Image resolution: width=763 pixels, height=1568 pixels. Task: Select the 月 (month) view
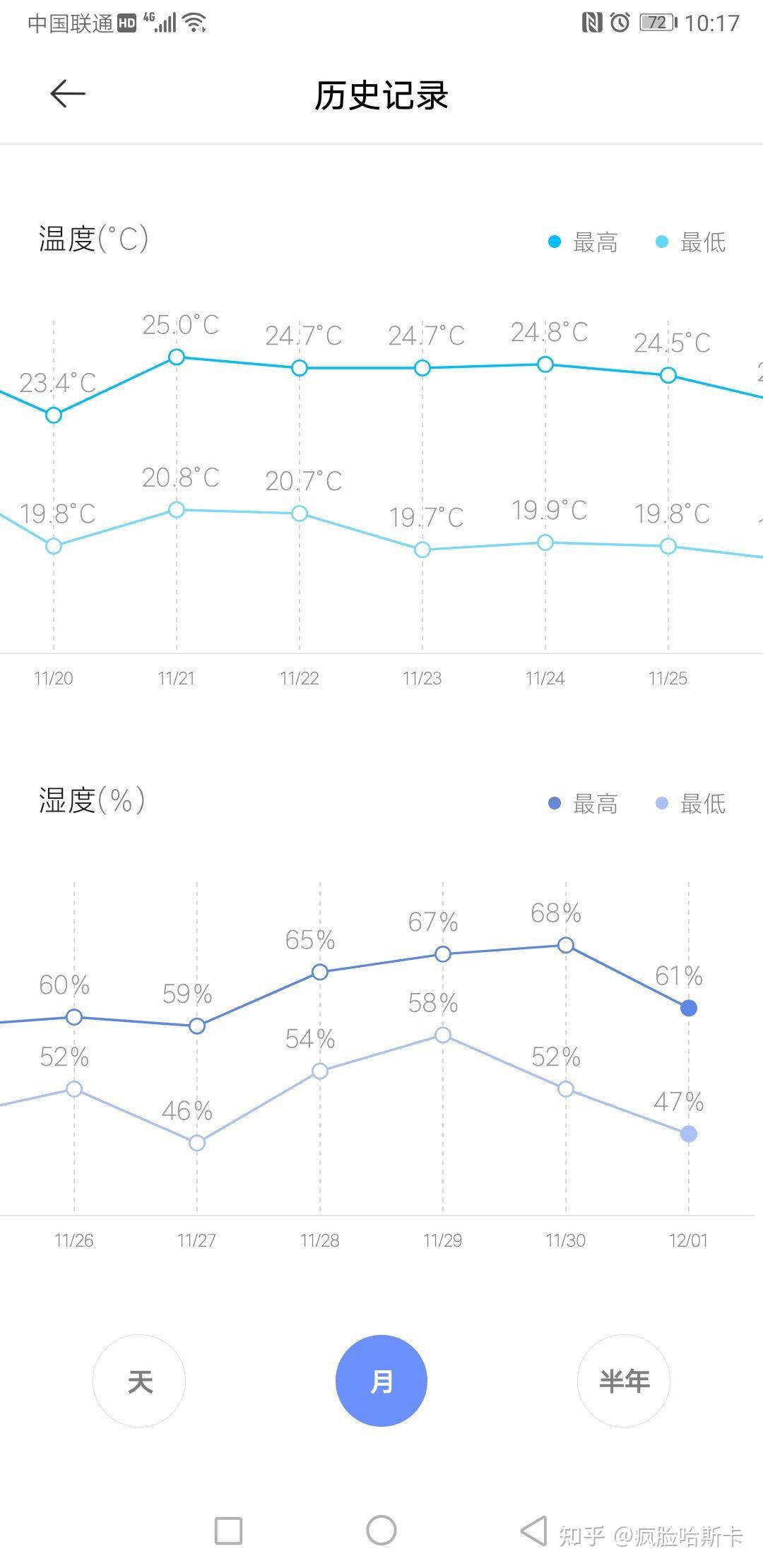[x=381, y=1381]
